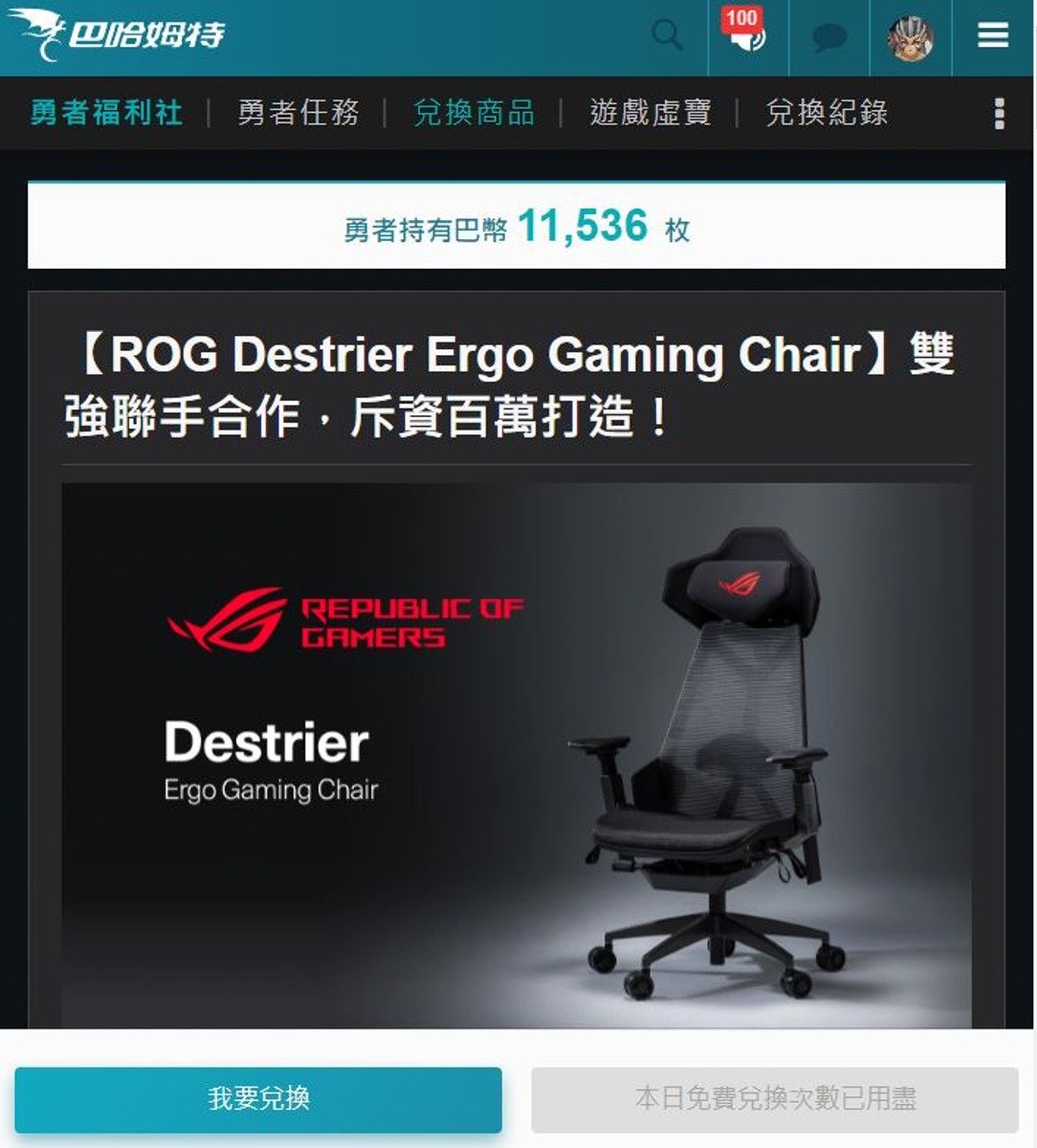Image resolution: width=1037 pixels, height=1148 pixels.
Task: Open the search magnifier icon
Action: pos(667,36)
